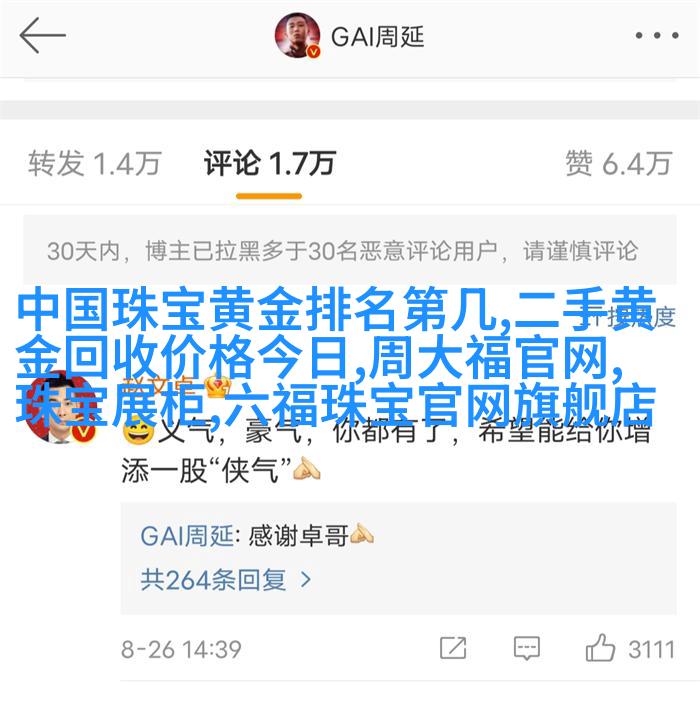
Task: Open the three-dot overflow menu
Action: pyautogui.click(x=655, y=37)
